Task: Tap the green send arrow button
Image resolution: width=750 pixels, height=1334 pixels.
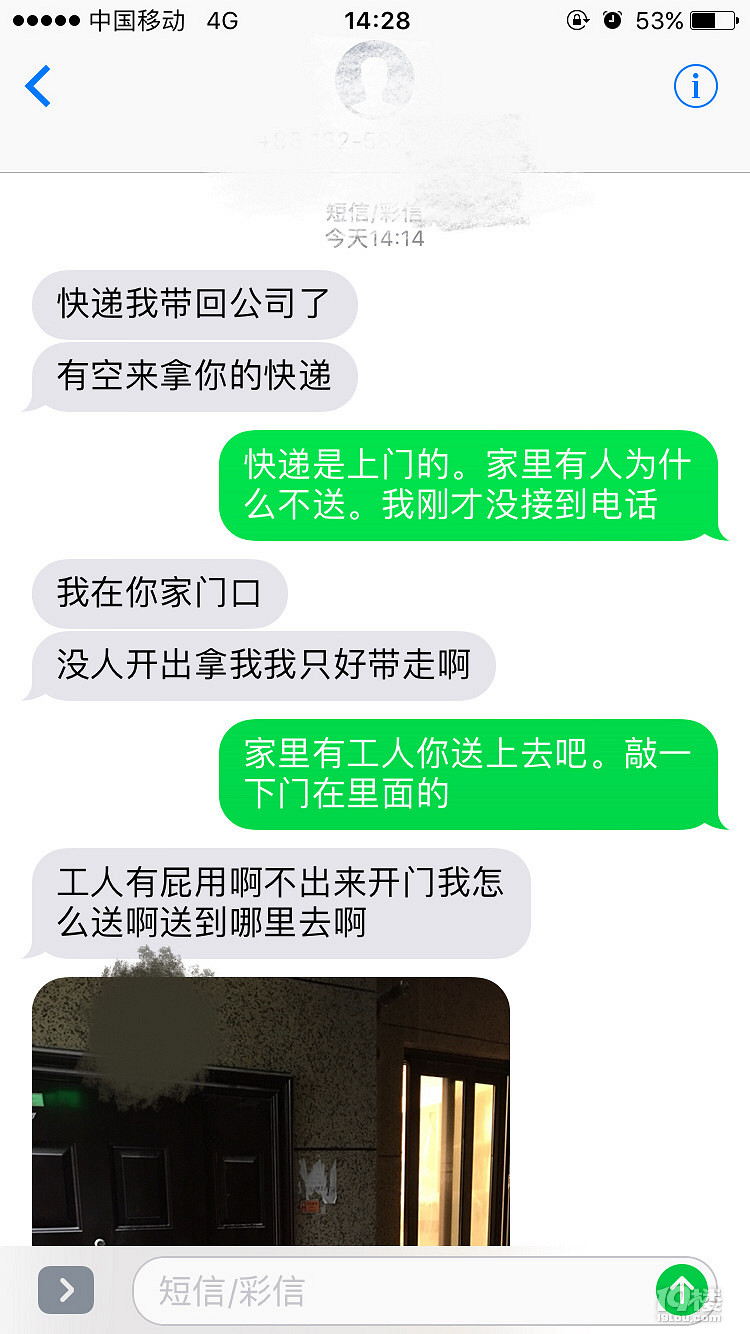Action: 682,1290
